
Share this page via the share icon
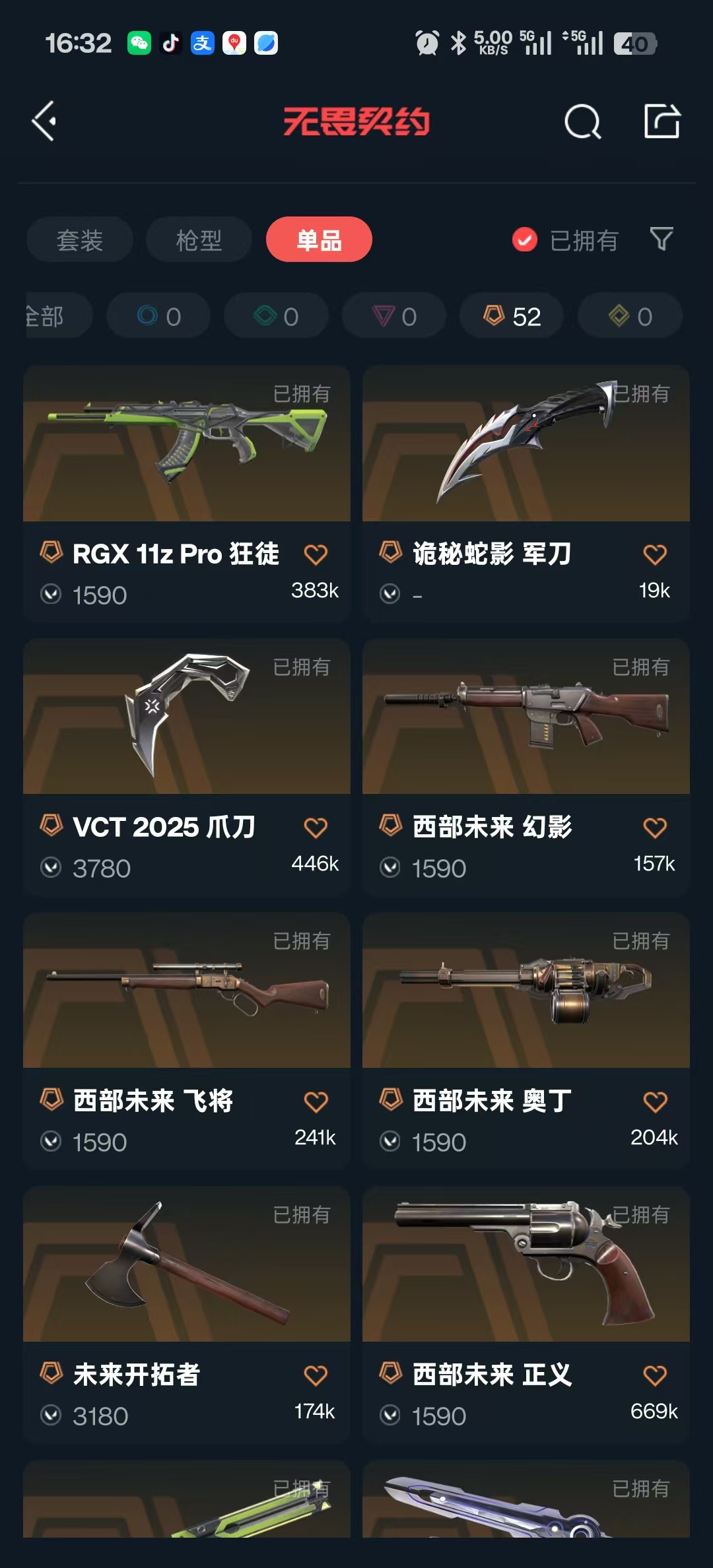[x=662, y=121]
